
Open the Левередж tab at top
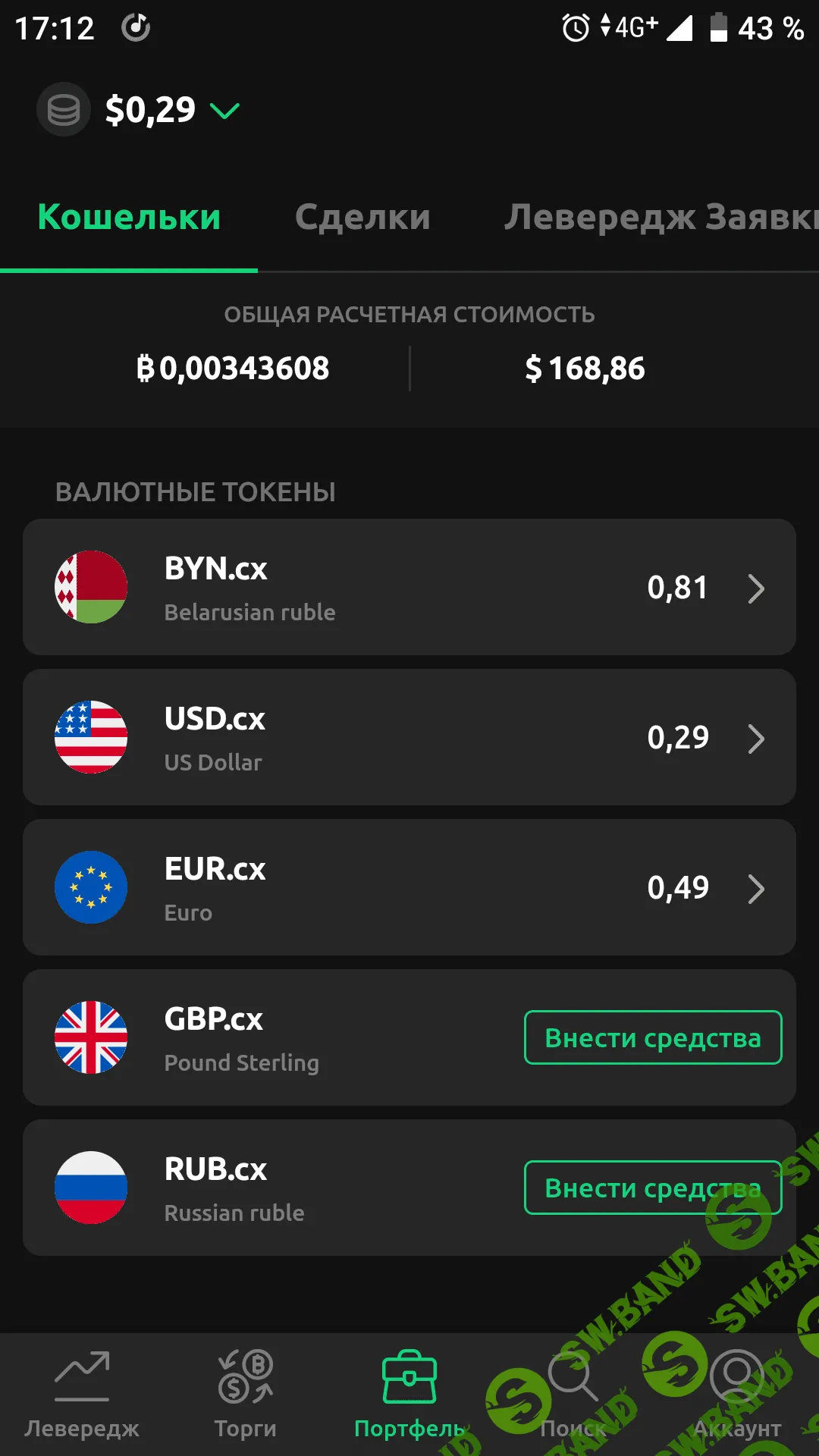599,218
